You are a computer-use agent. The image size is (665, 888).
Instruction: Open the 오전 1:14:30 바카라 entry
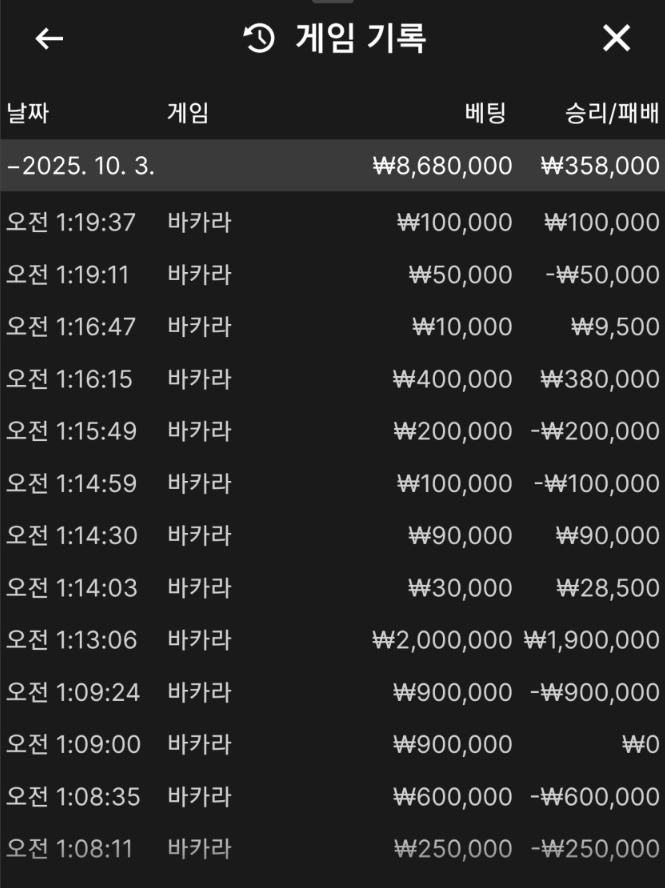pyautogui.click(x=332, y=535)
